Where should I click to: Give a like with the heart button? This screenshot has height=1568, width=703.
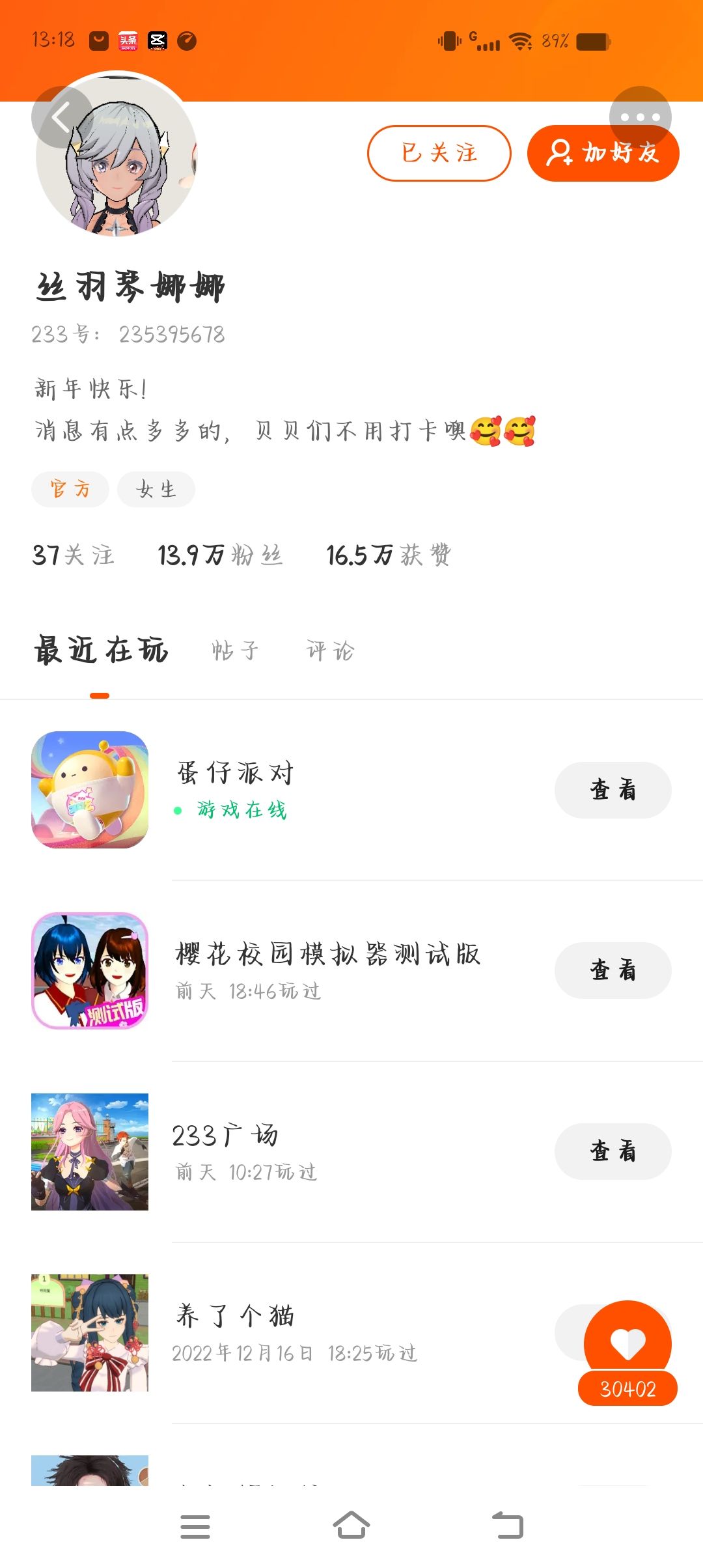pos(627,1344)
